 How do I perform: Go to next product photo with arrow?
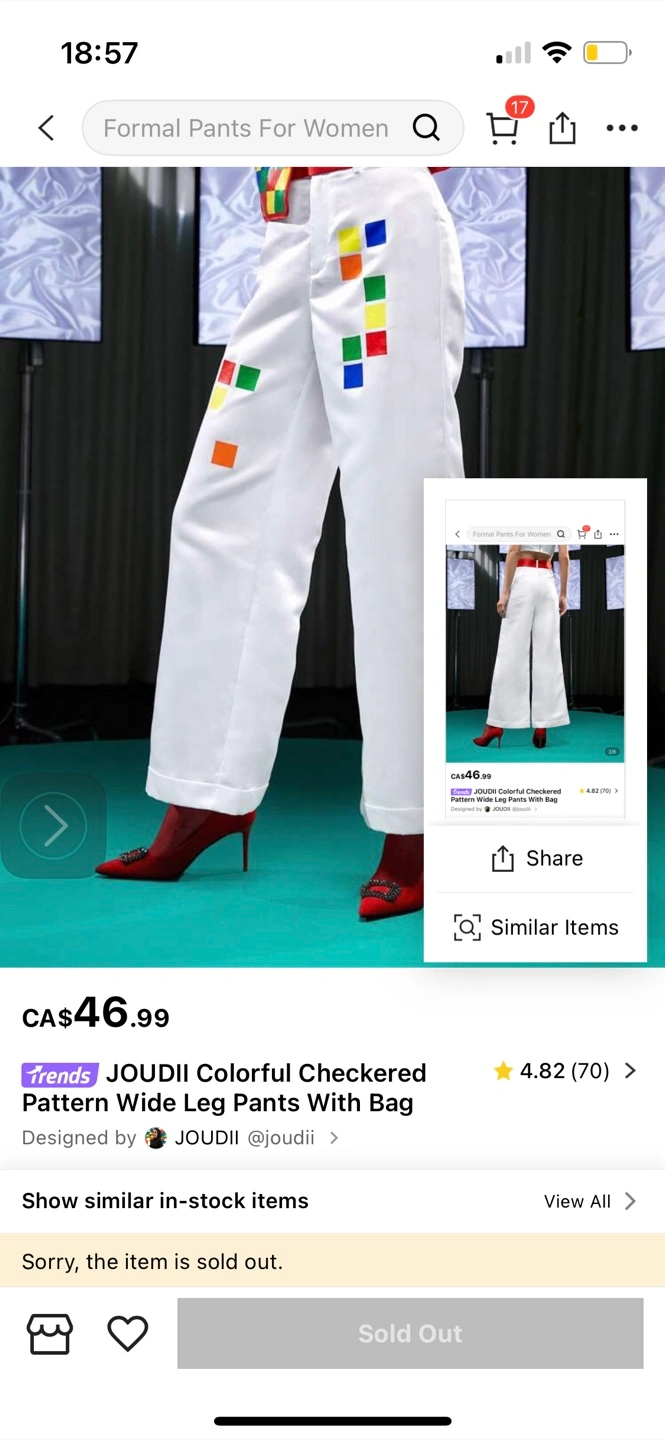tap(53, 826)
